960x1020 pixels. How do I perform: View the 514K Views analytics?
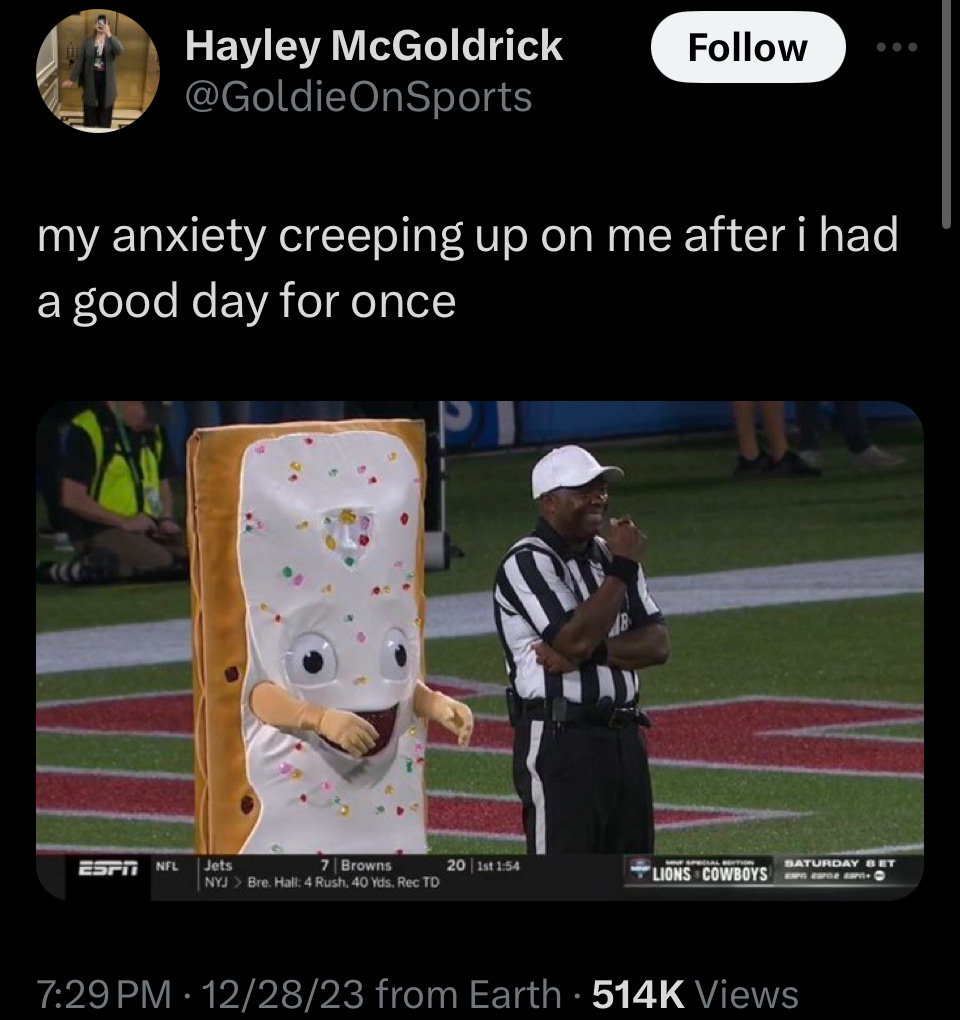[695, 994]
